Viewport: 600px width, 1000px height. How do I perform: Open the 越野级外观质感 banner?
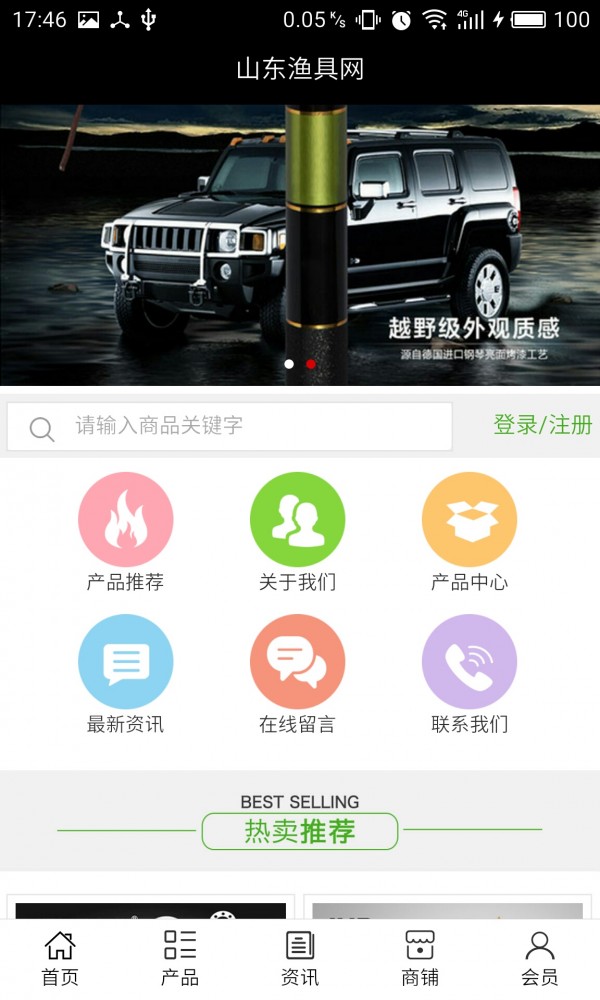300,245
